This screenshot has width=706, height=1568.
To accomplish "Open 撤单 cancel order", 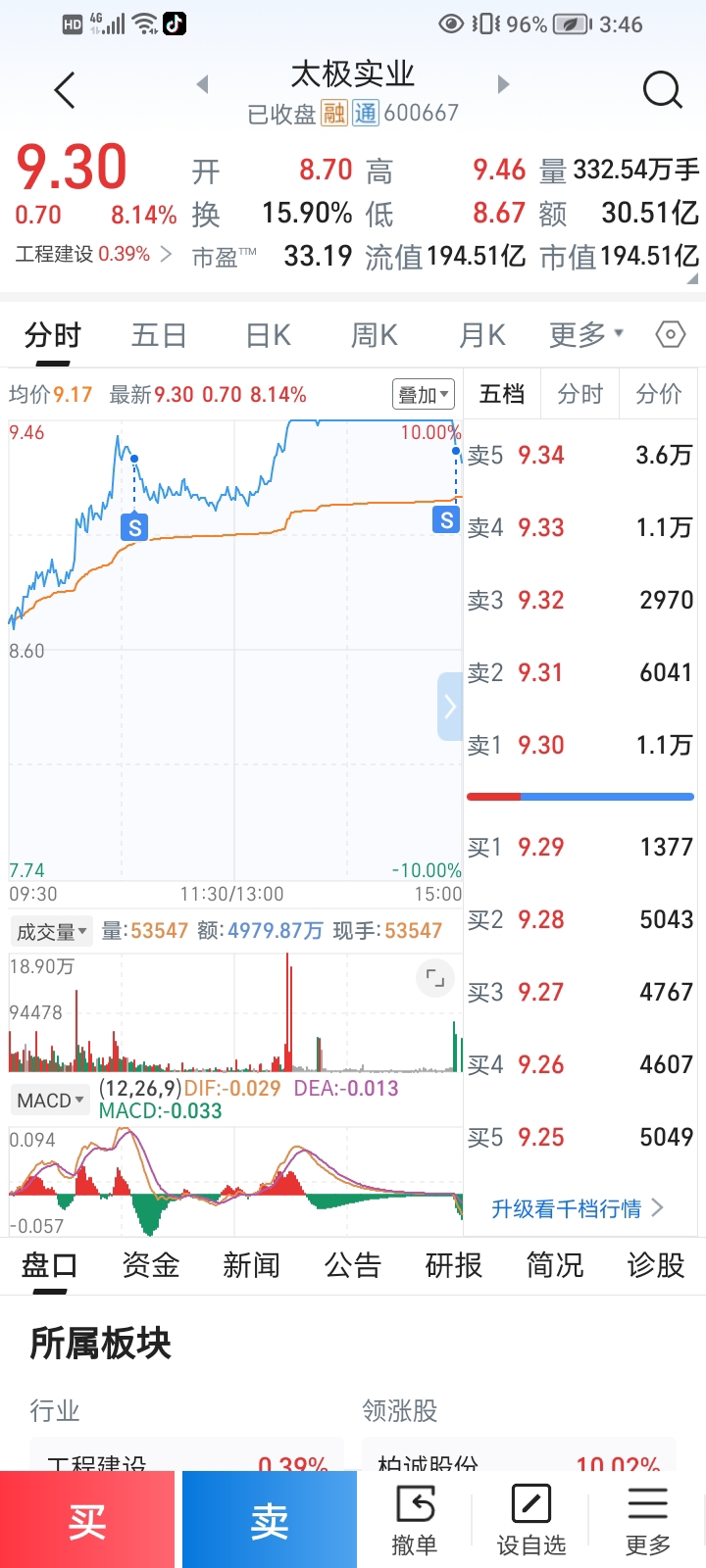I will pos(414,1520).
